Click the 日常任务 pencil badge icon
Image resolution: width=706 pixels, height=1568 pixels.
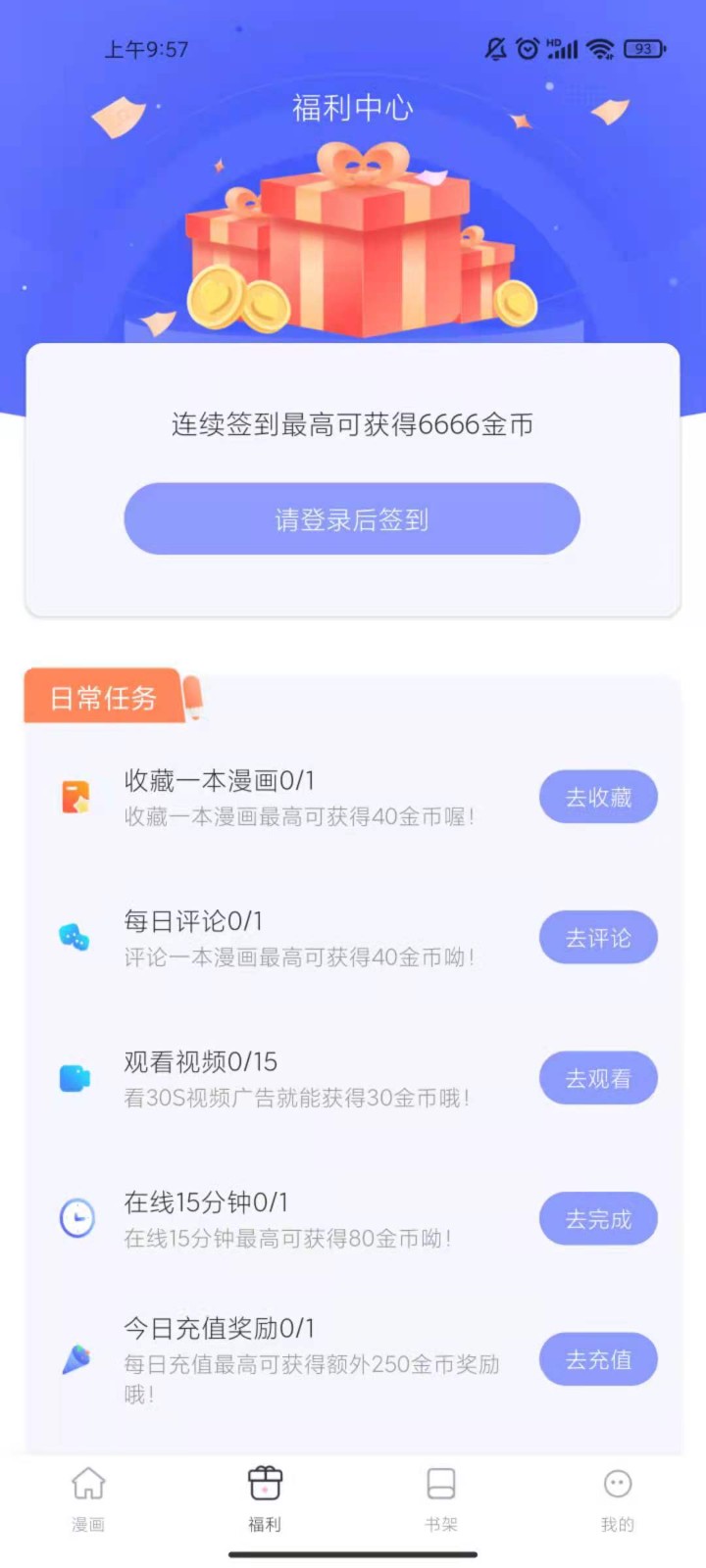196,698
